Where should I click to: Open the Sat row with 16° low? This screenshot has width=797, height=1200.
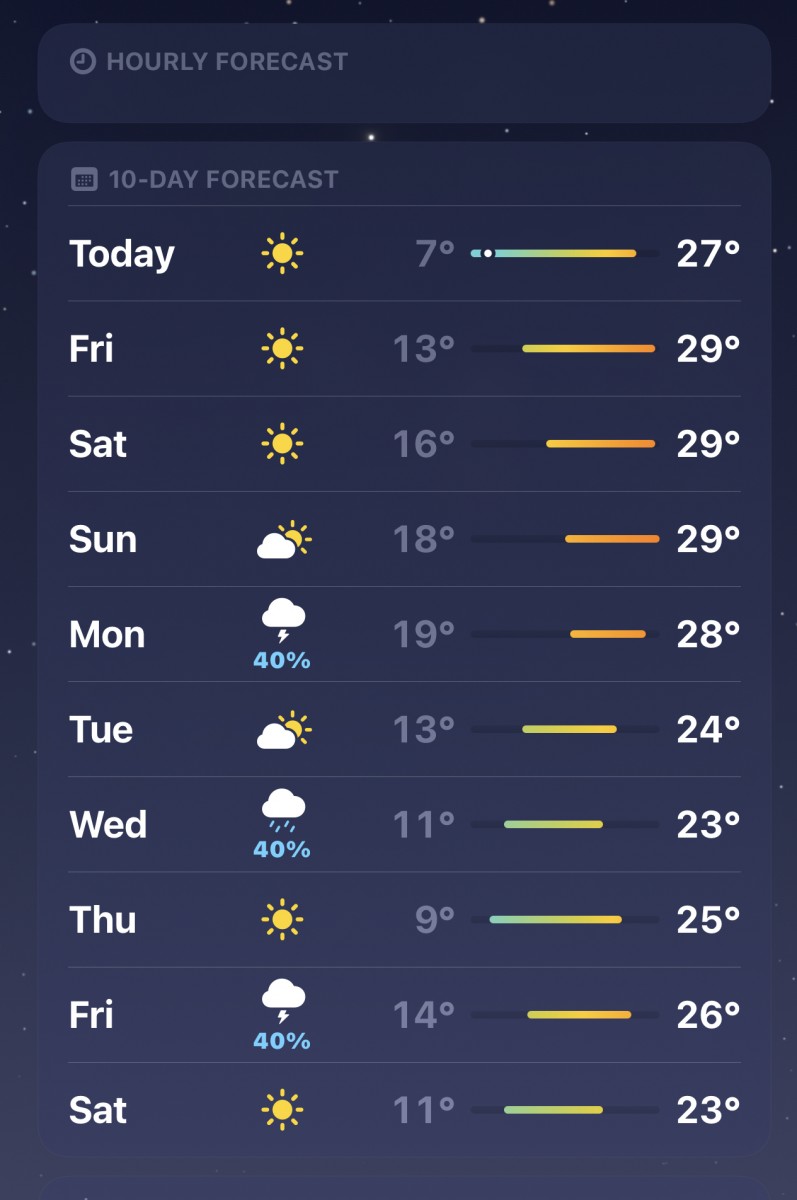point(403,444)
